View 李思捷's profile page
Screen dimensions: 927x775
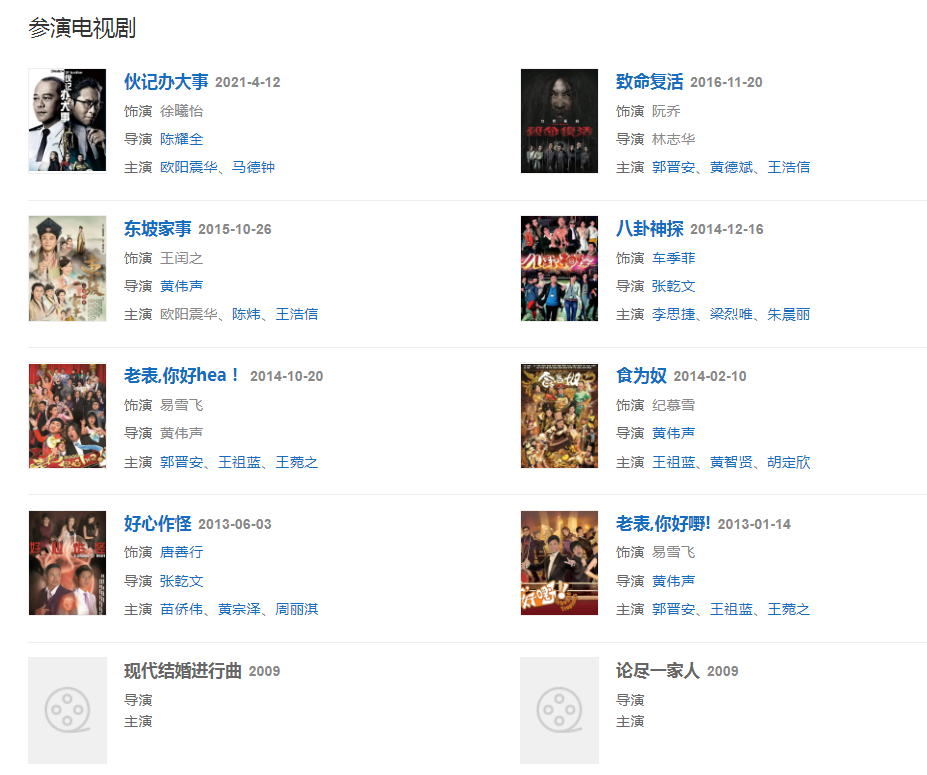673,314
